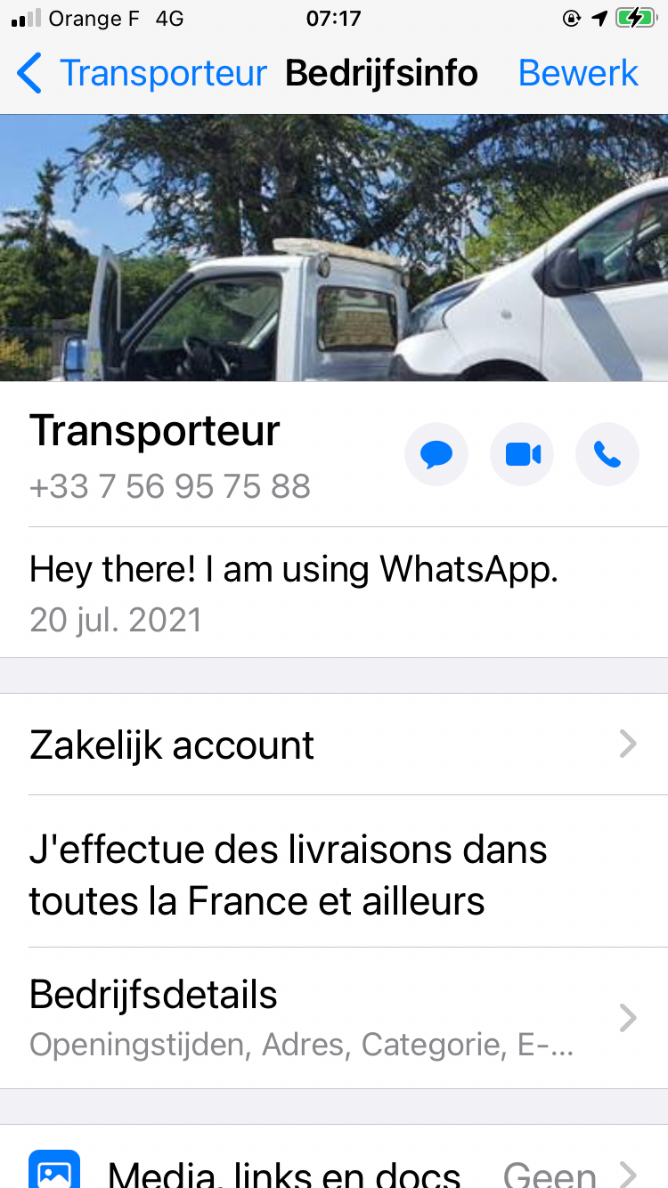Open the Zakelijk account row

(334, 745)
